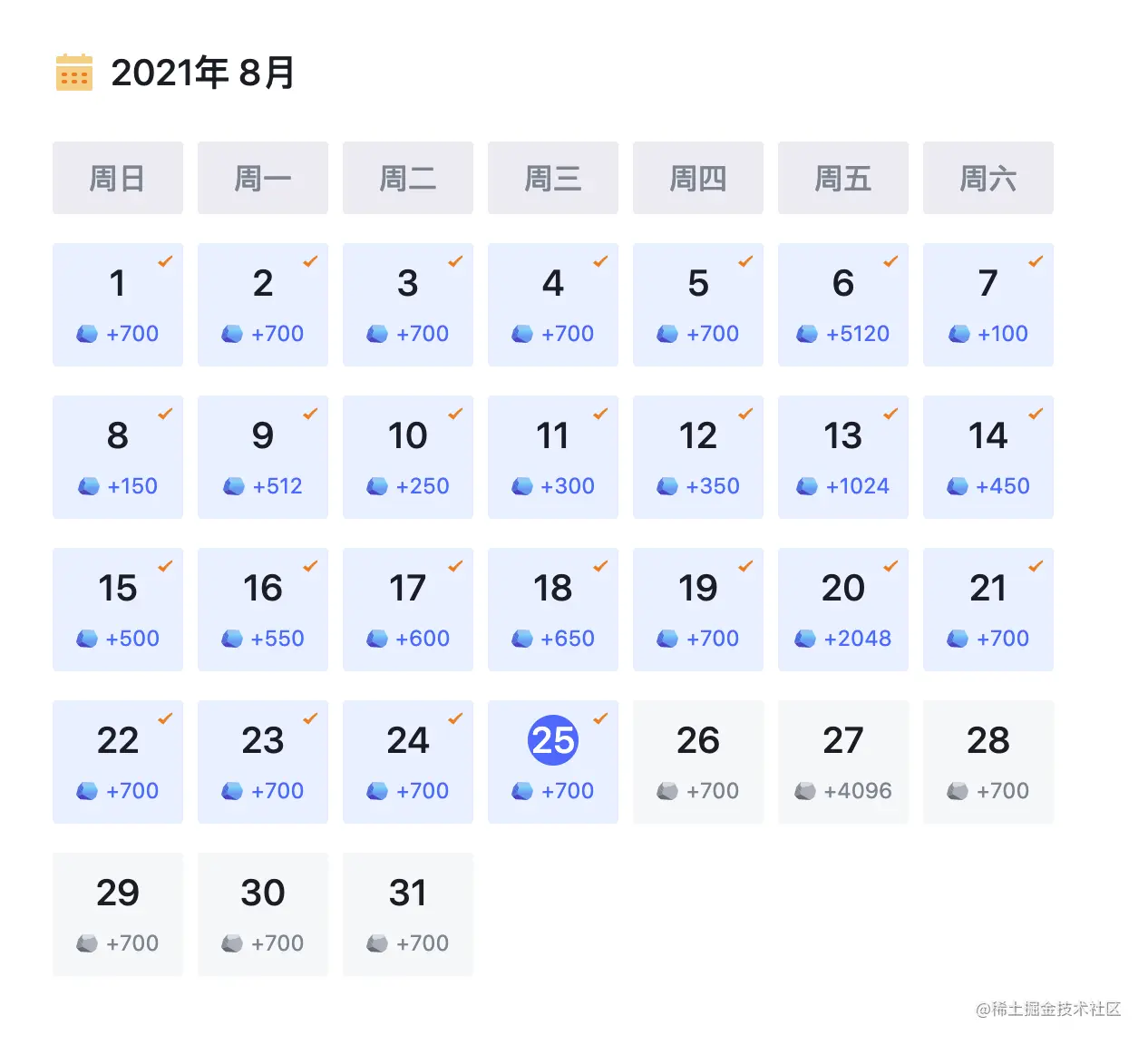This screenshot has width=1148, height=1045.
Task: View day 13 with +1024 reward
Action: (x=842, y=456)
